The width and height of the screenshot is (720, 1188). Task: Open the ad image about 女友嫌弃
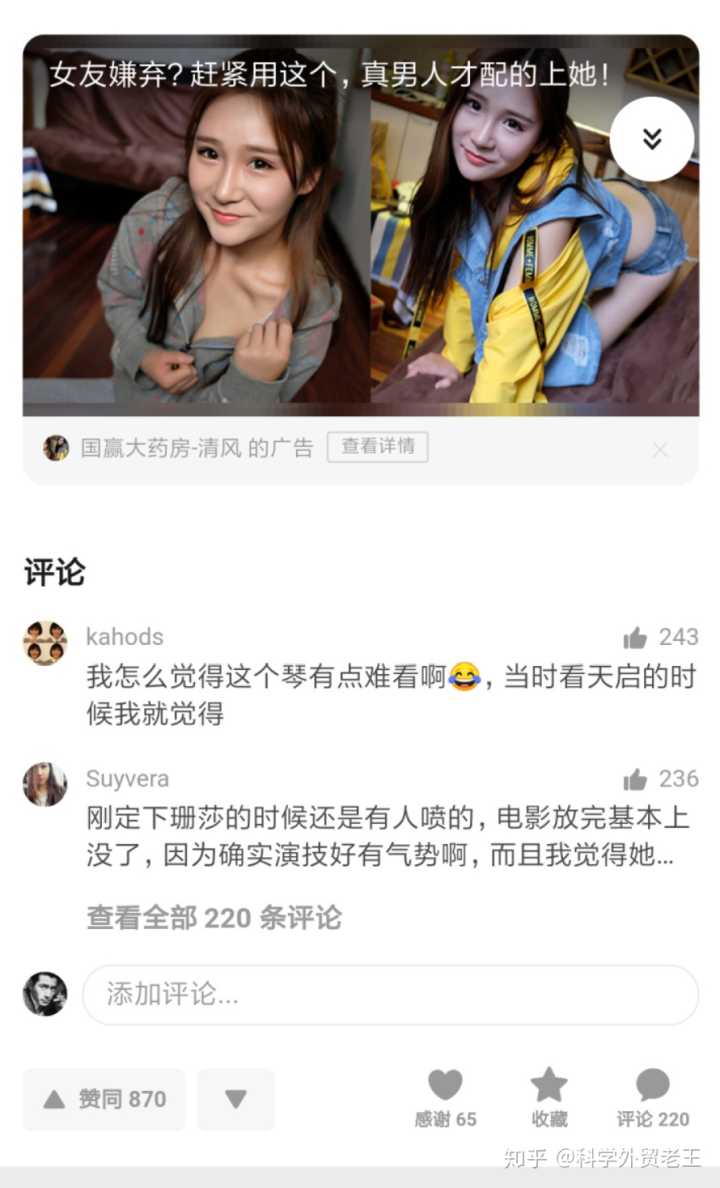pos(360,240)
